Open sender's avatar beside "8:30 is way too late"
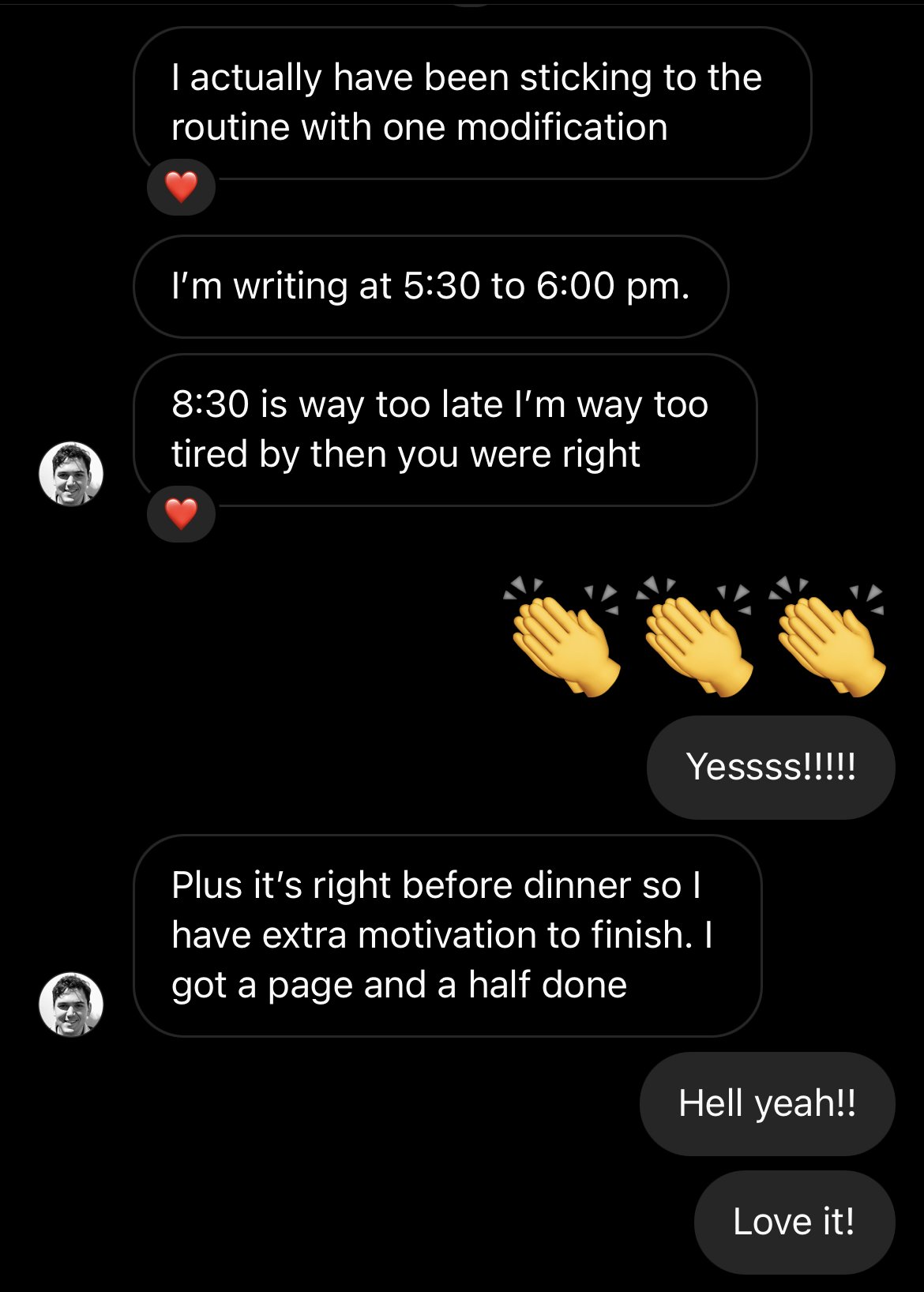The height and width of the screenshot is (1292, 924). point(71,474)
